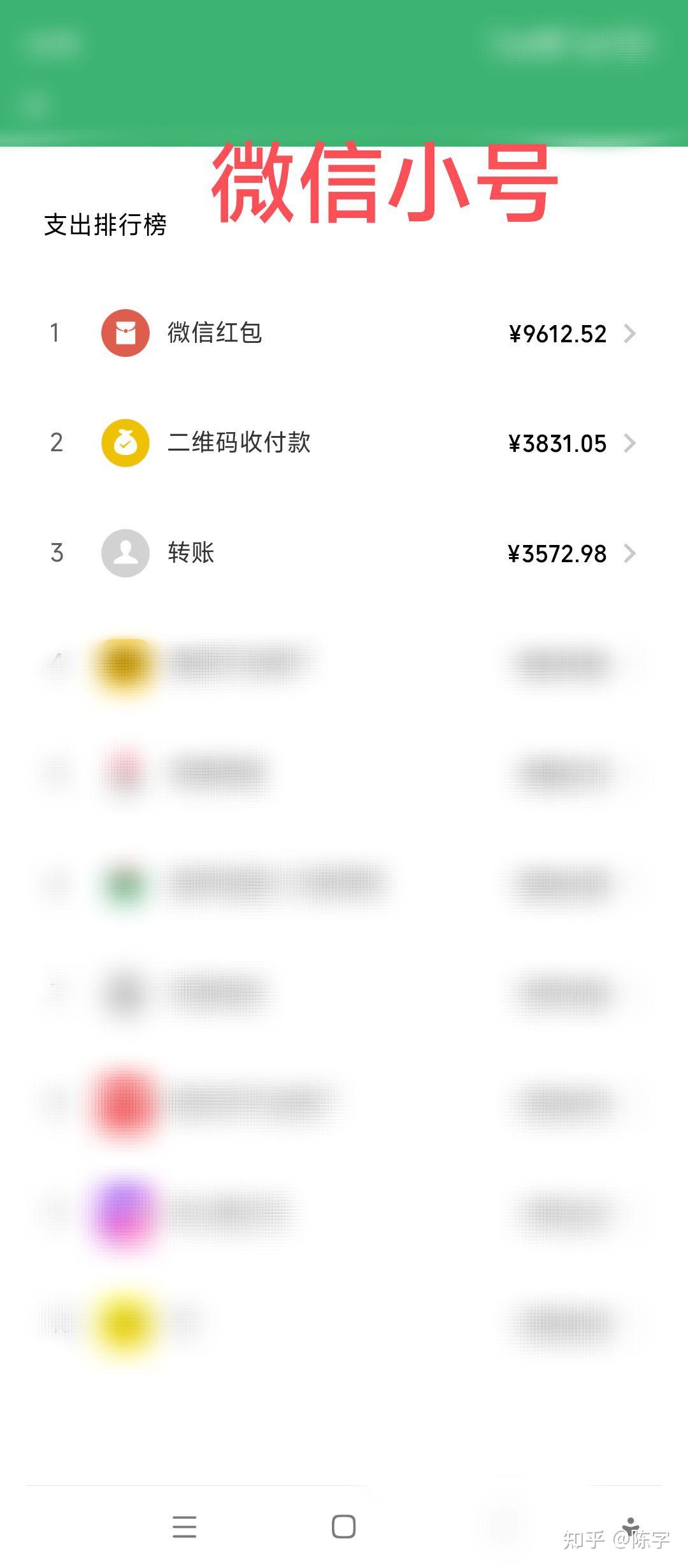Open the 微信红包 spending details
Viewport: 688px width, 1568px height.
coord(344,333)
